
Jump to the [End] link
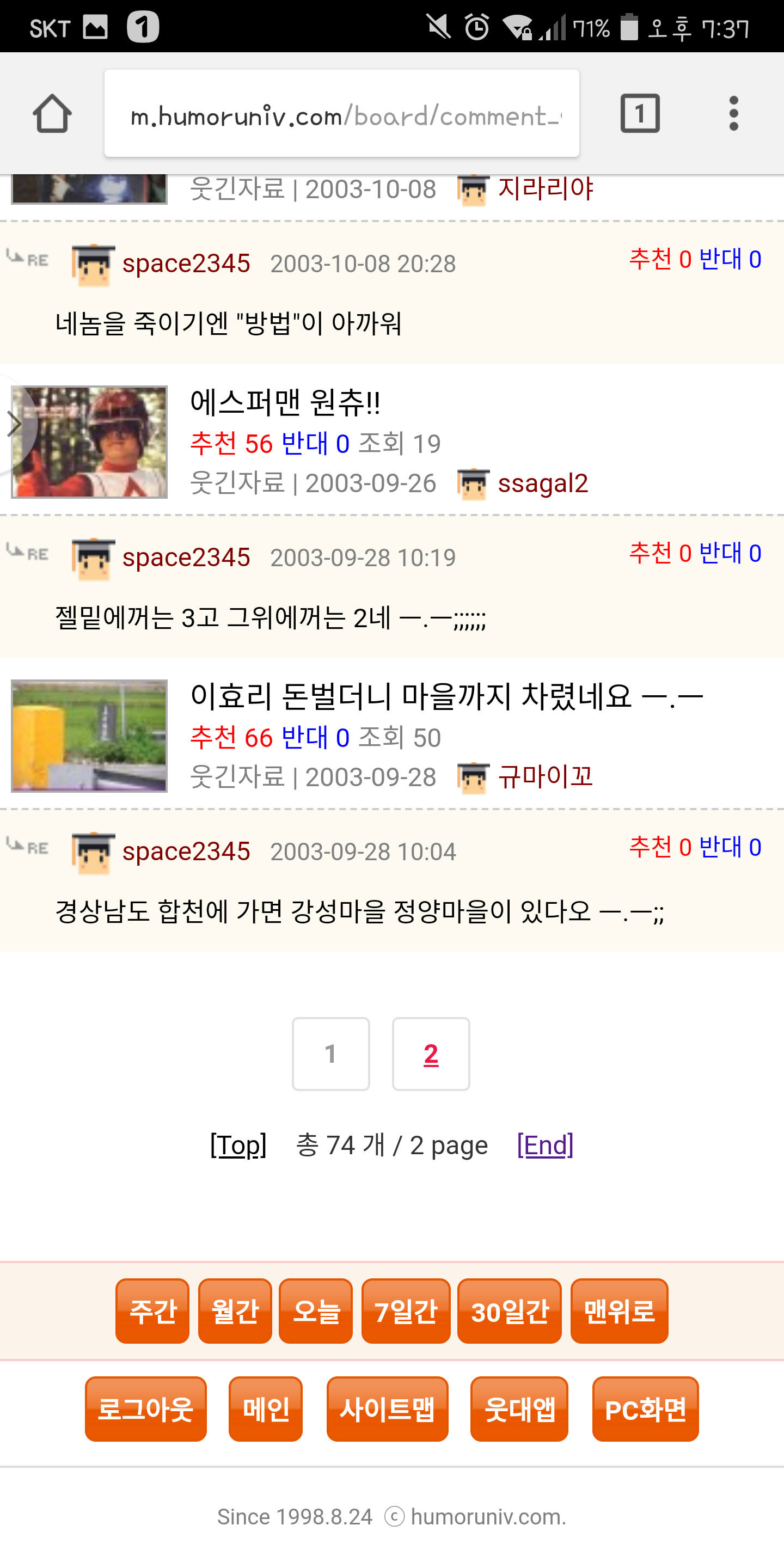(x=545, y=1145)
